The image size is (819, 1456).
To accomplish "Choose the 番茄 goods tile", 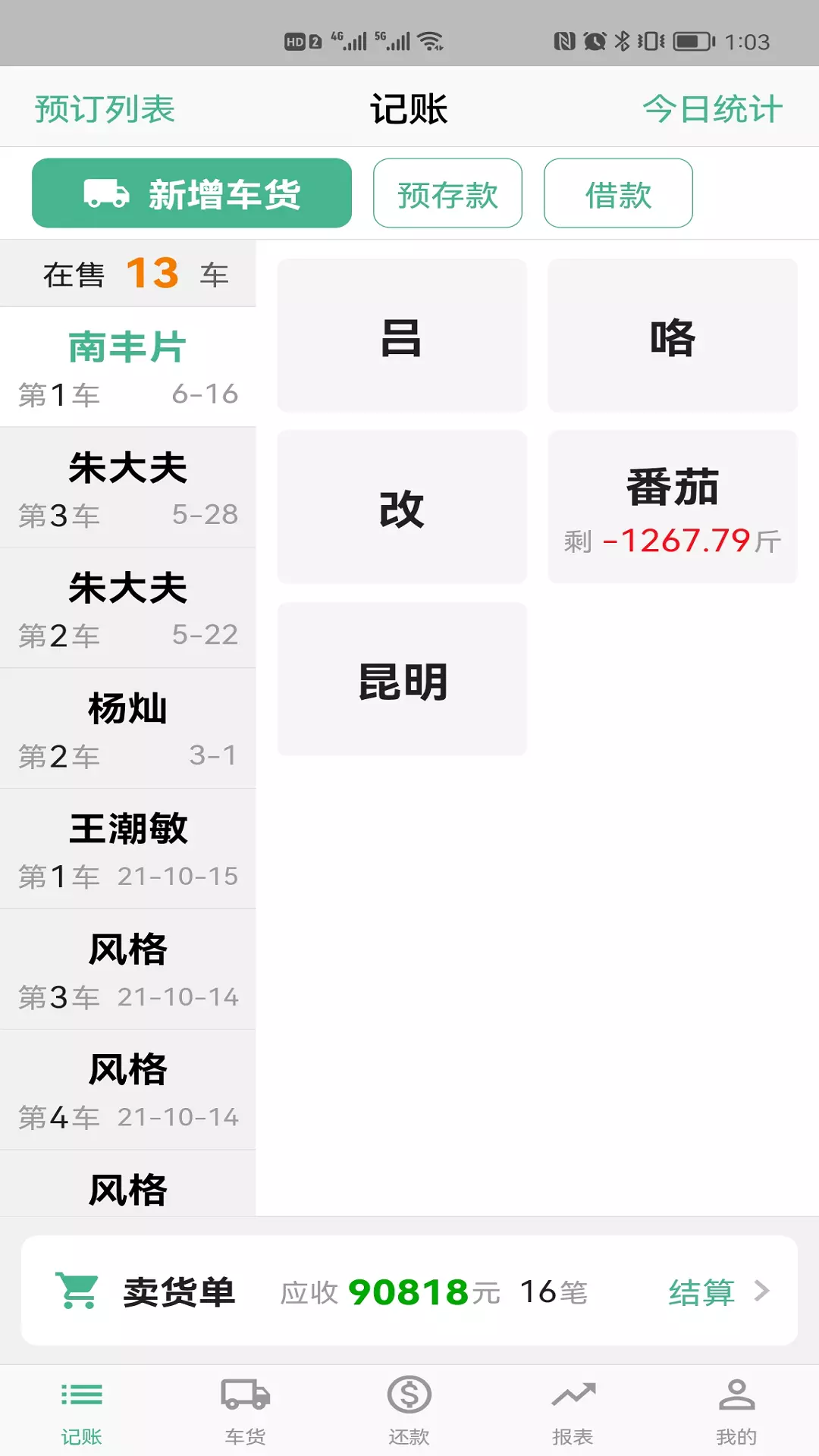I will point(673,507).
